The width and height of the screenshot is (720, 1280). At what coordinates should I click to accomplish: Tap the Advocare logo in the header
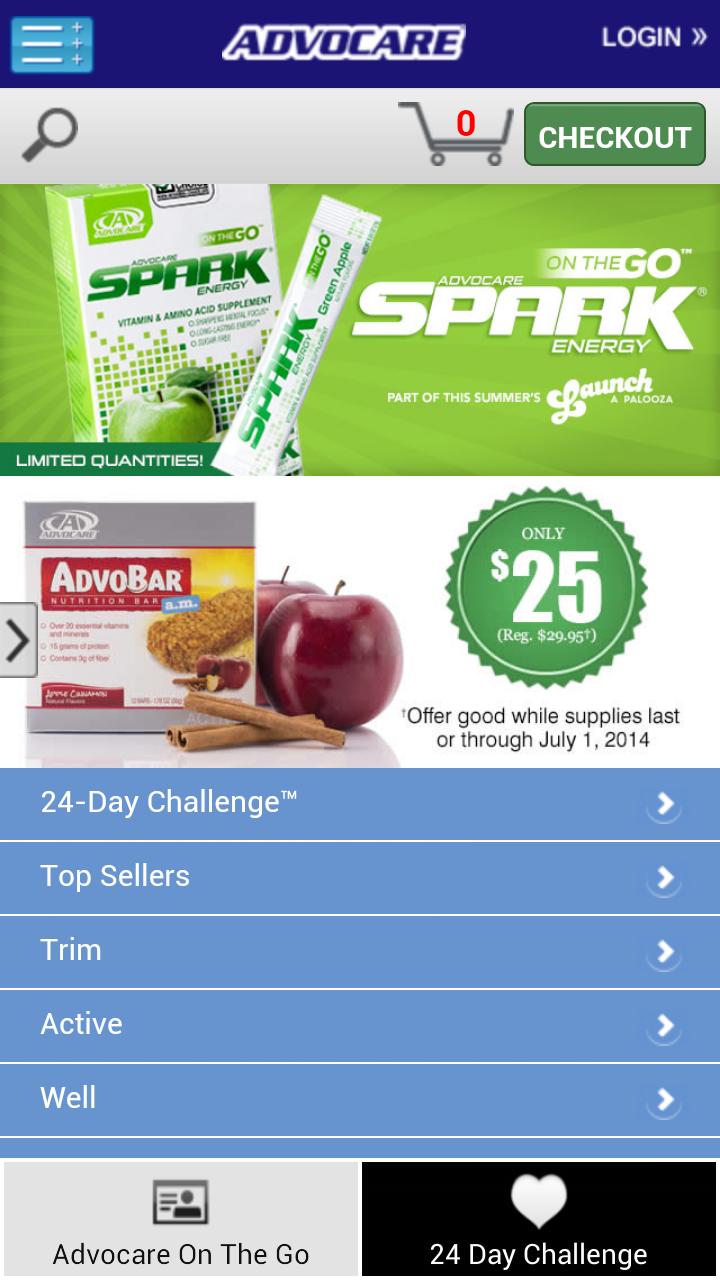point(345,43)
